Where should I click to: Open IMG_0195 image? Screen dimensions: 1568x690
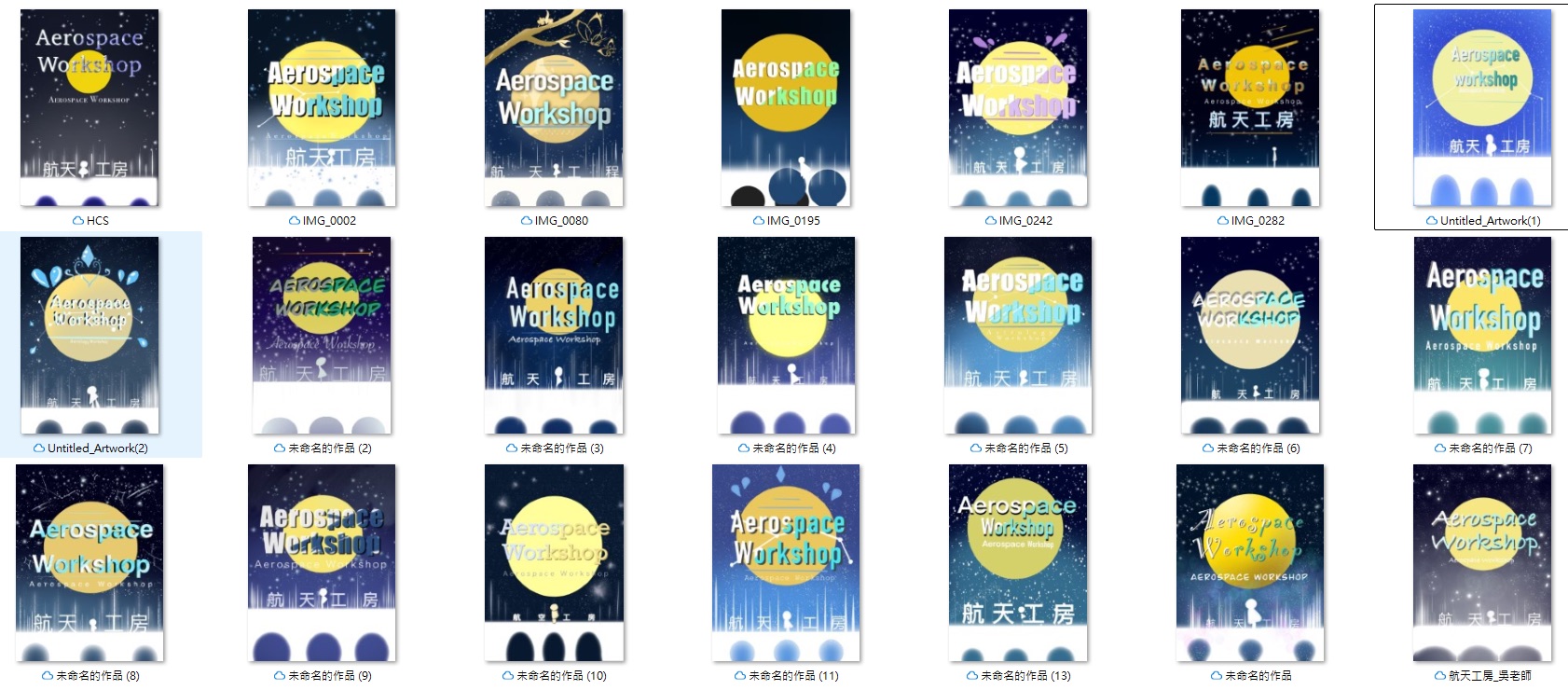click(786, 107)
